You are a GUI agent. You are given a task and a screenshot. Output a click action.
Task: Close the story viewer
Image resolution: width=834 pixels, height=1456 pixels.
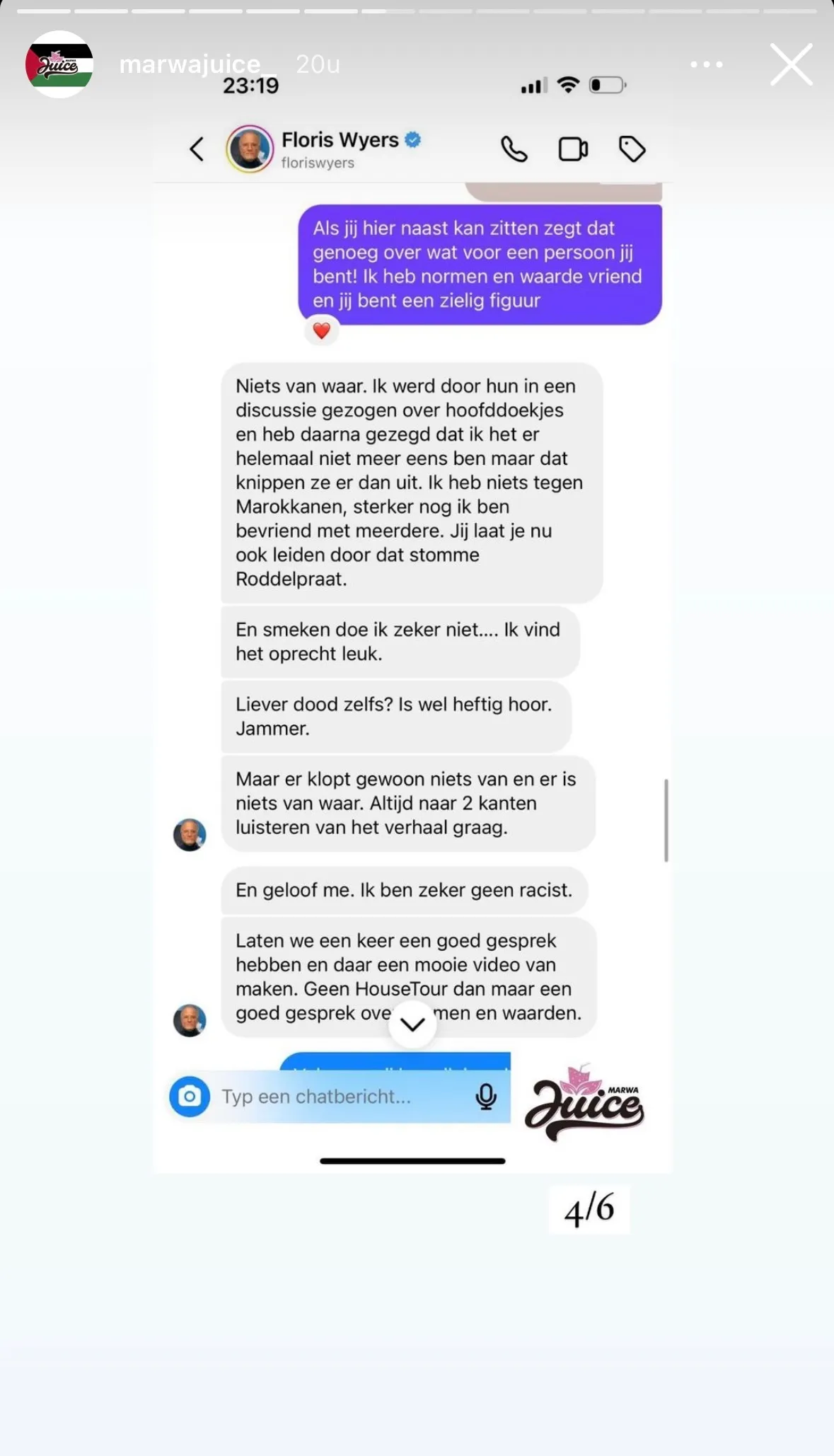791,64
